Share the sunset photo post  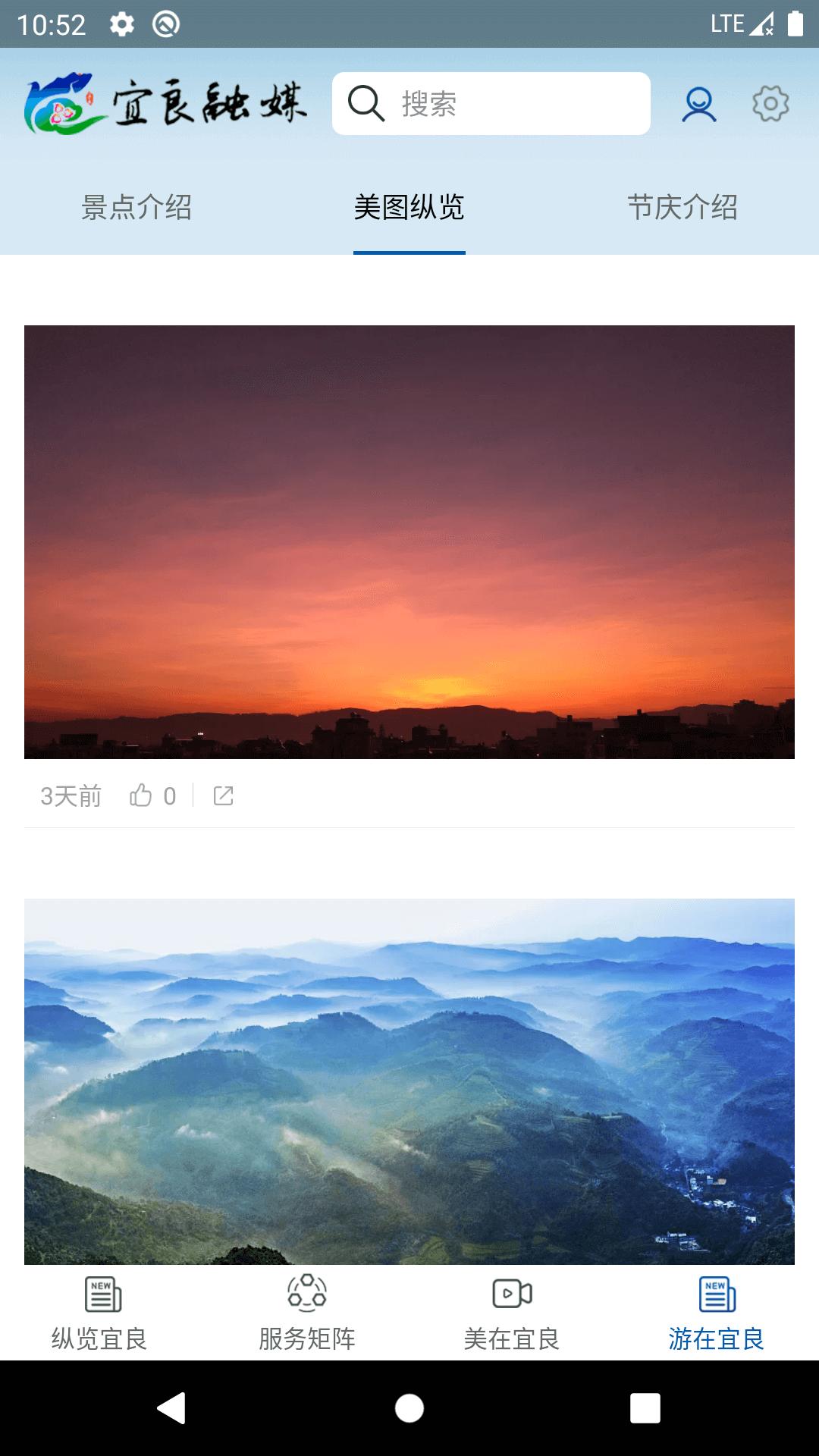pyautogui.click(x=224, y=795)
